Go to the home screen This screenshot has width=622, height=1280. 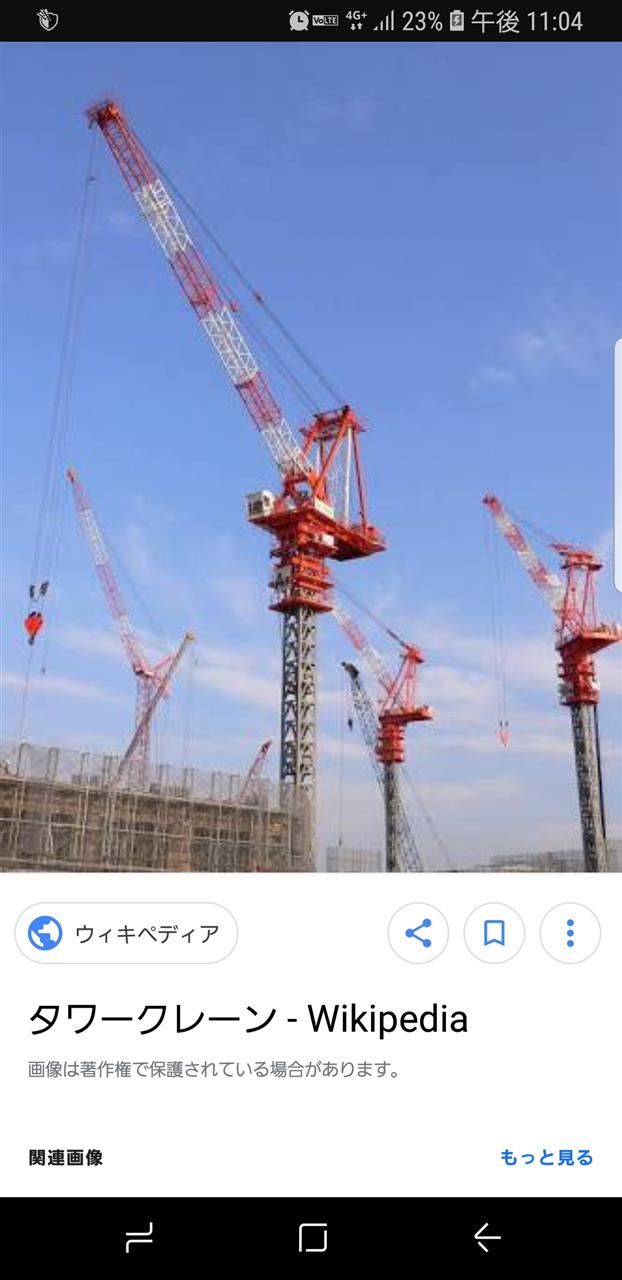pos(313,1238)
